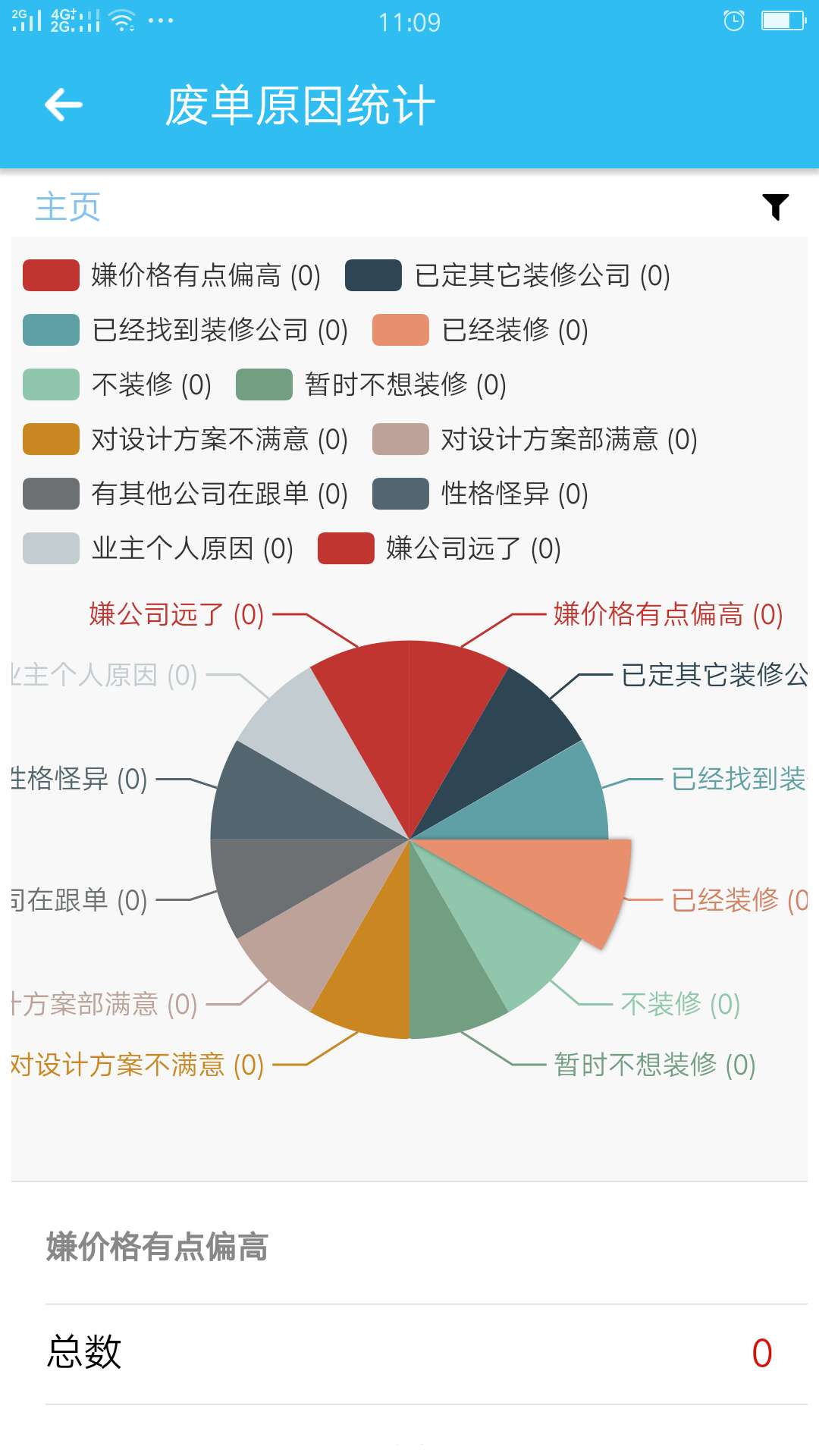The image size is (819, 1456).
Task: Toggle legend item 嫌公司远了
Action: (x=439, y=548)
